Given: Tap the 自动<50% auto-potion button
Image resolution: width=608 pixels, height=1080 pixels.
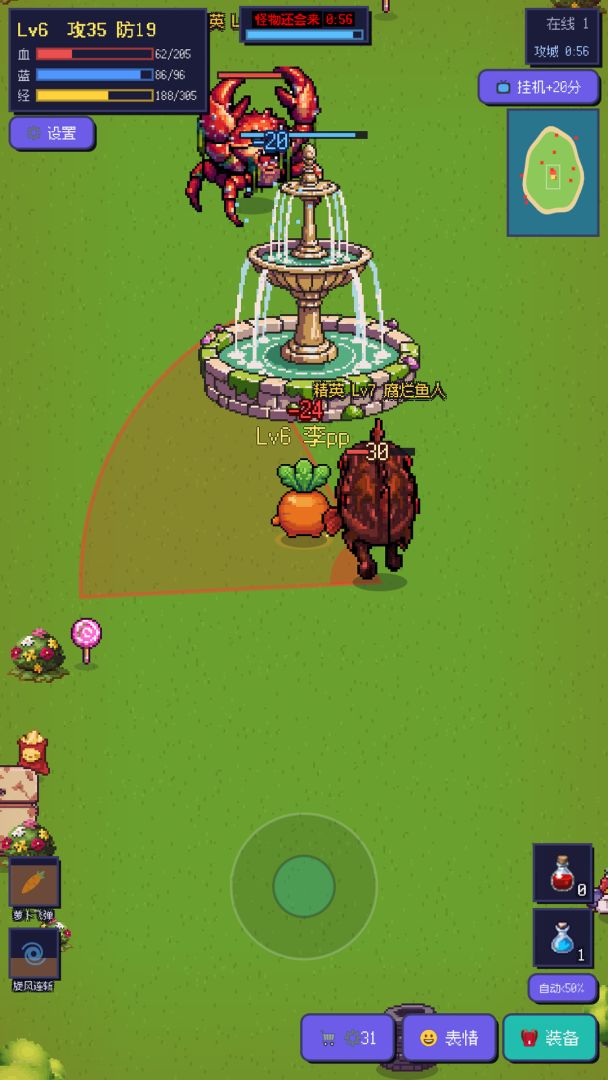Looking at the screenshot, I should click(563, 988).
